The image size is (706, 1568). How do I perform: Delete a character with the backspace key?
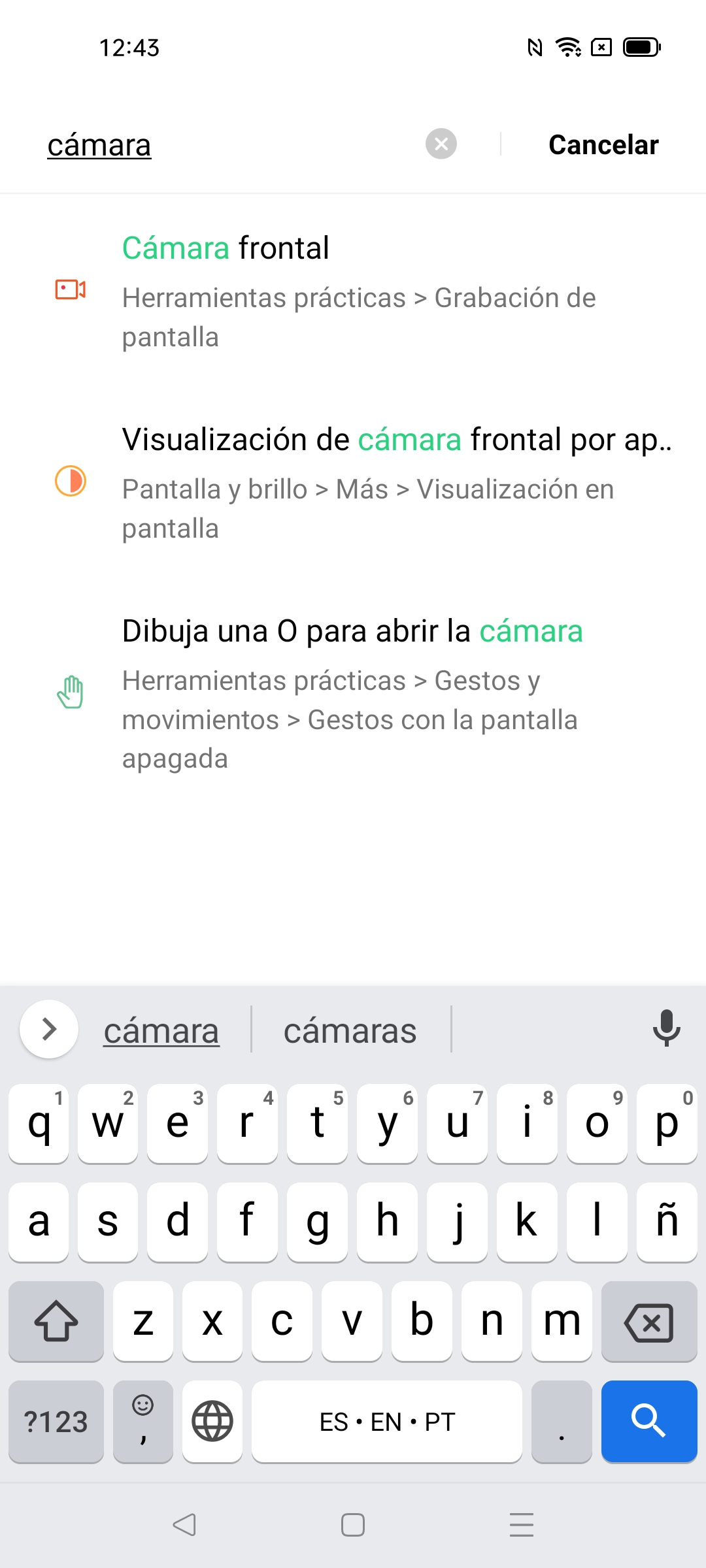tap(648, 1322)
